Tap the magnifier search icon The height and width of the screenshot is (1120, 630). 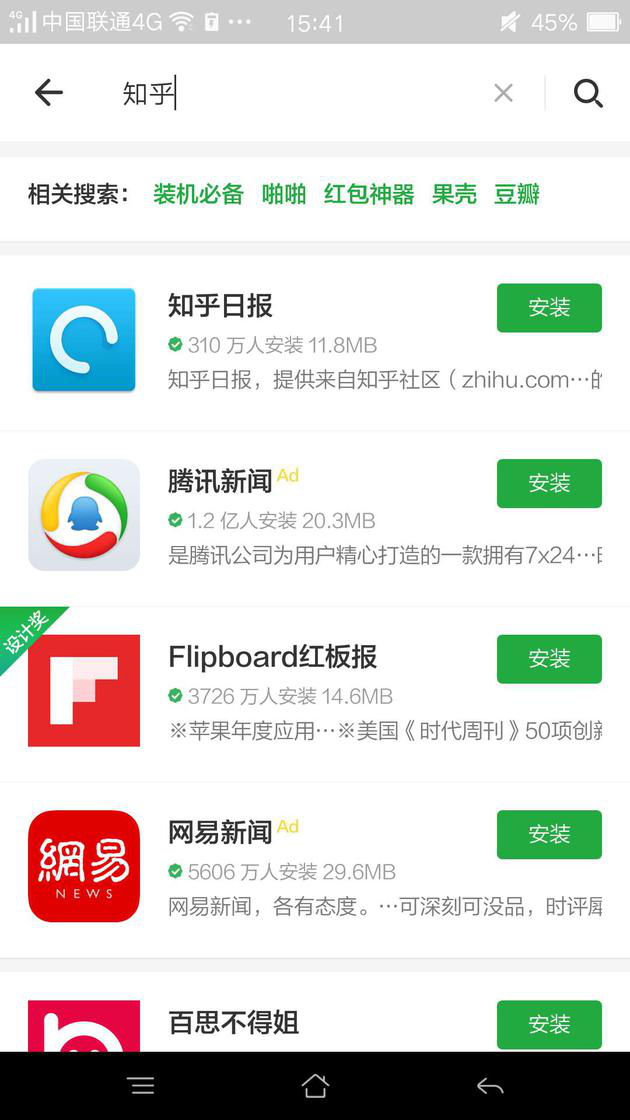pos(588,93)
